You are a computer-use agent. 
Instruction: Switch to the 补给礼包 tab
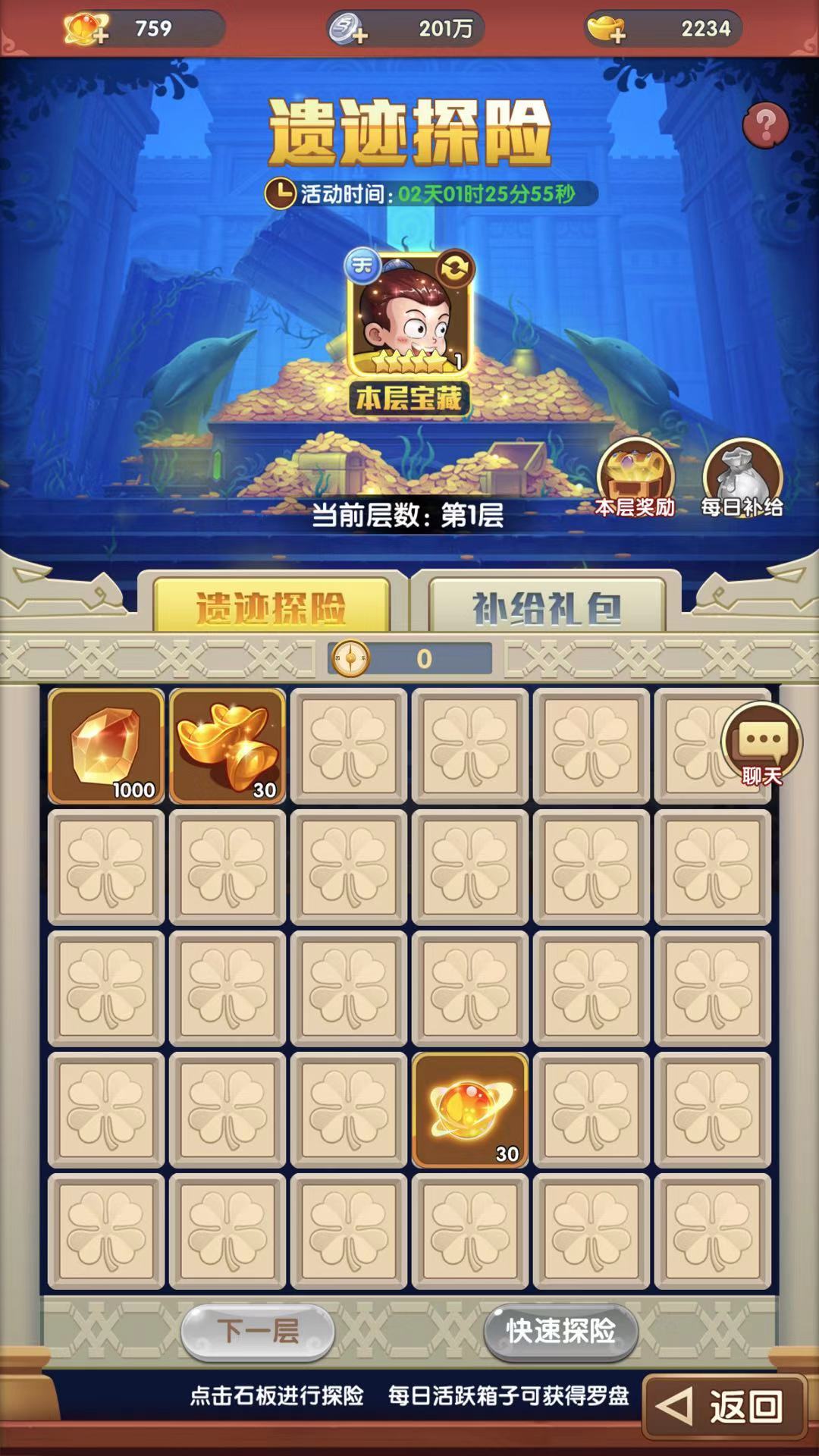pos(547,607)
